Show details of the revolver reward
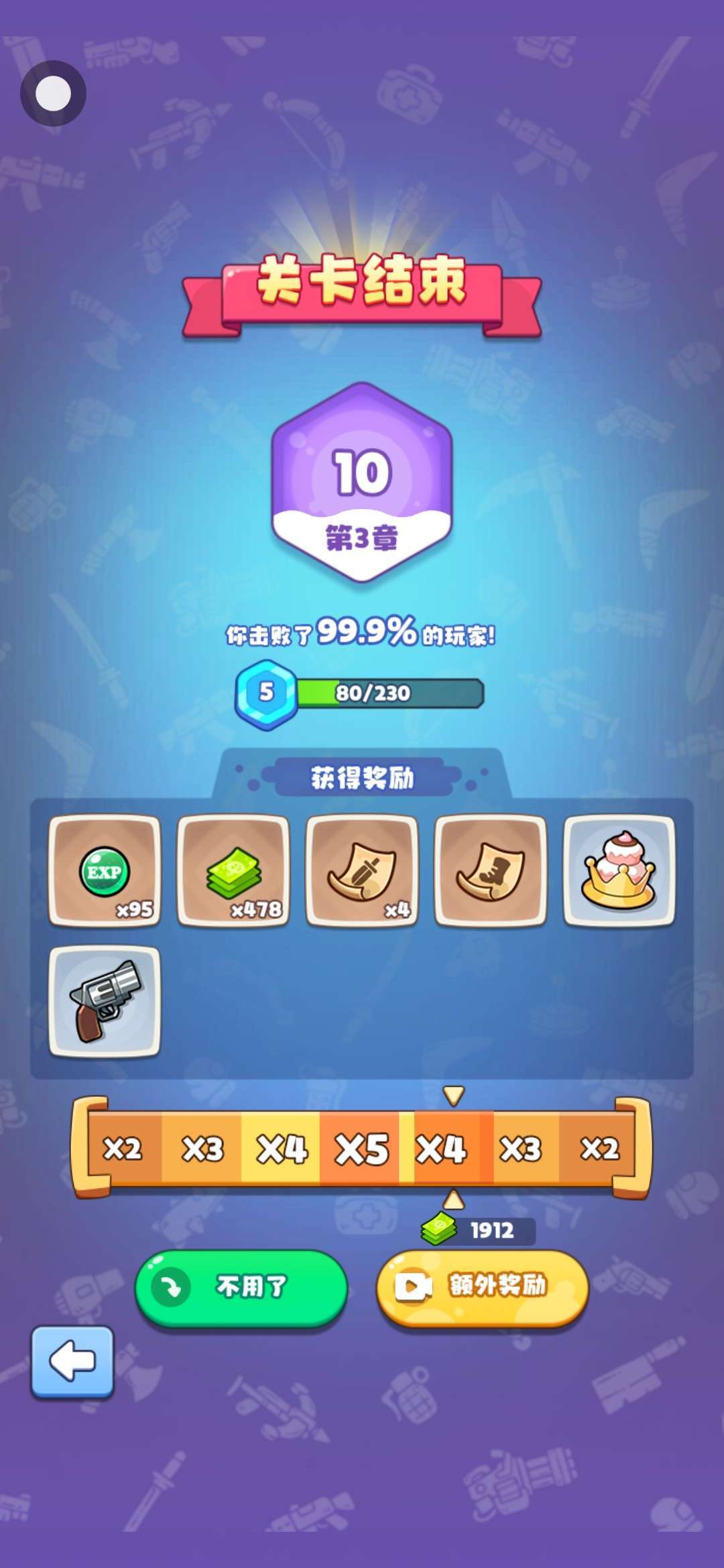724x1568 pixels. [x=105, y=1001]
